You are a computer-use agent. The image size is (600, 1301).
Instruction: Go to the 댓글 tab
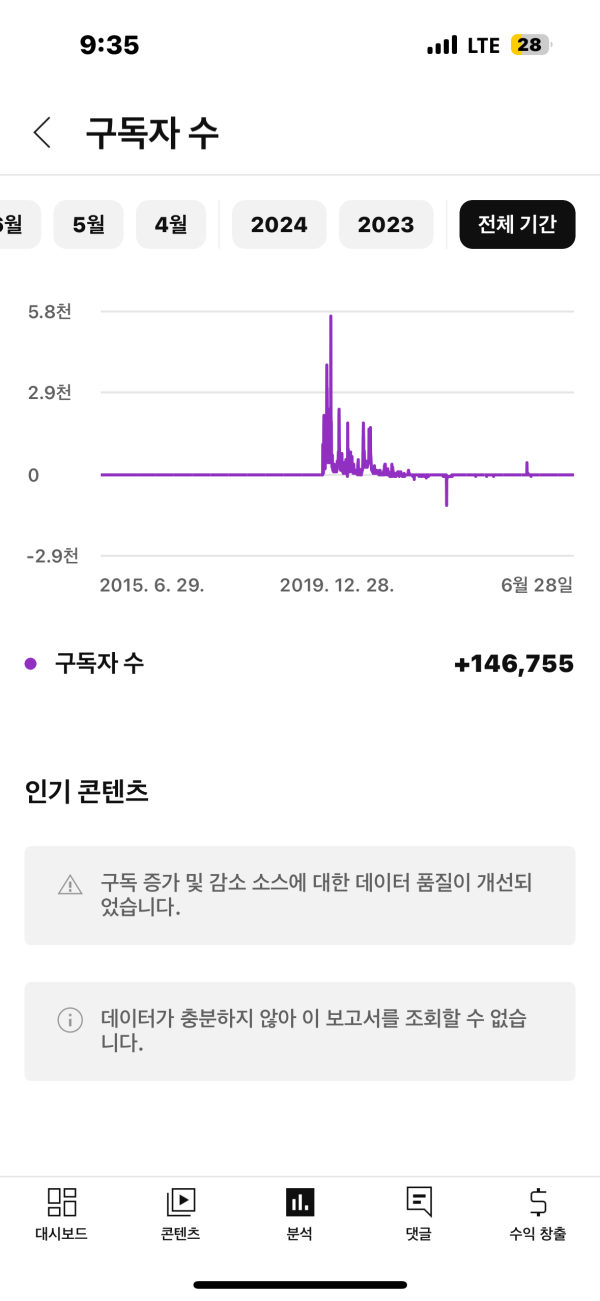point(419,1213)
